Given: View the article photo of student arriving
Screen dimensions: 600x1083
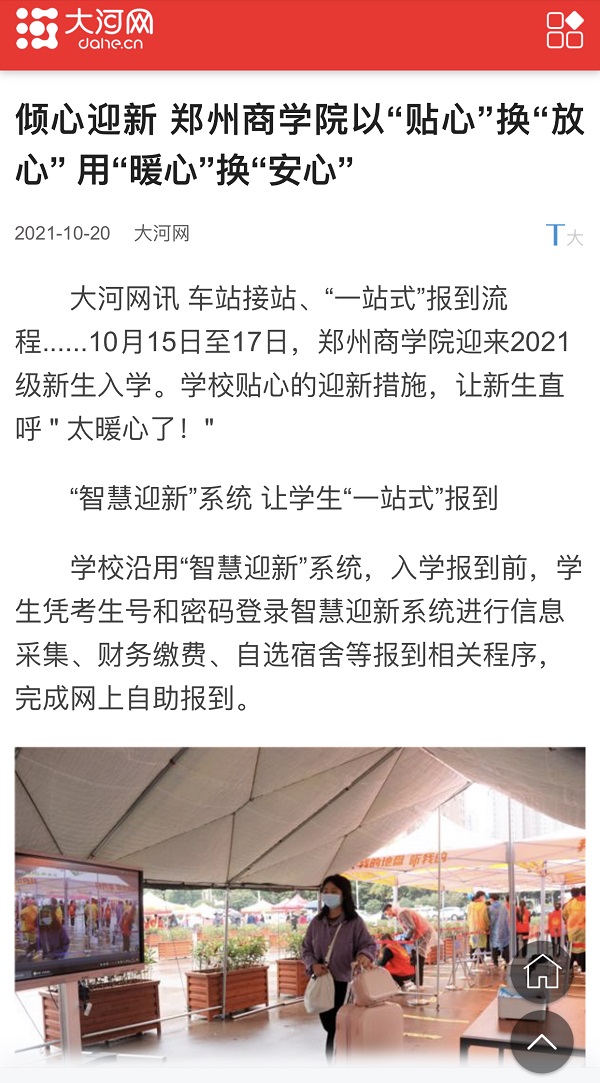Looking at the screenshot, I should (x=300, y=905).
